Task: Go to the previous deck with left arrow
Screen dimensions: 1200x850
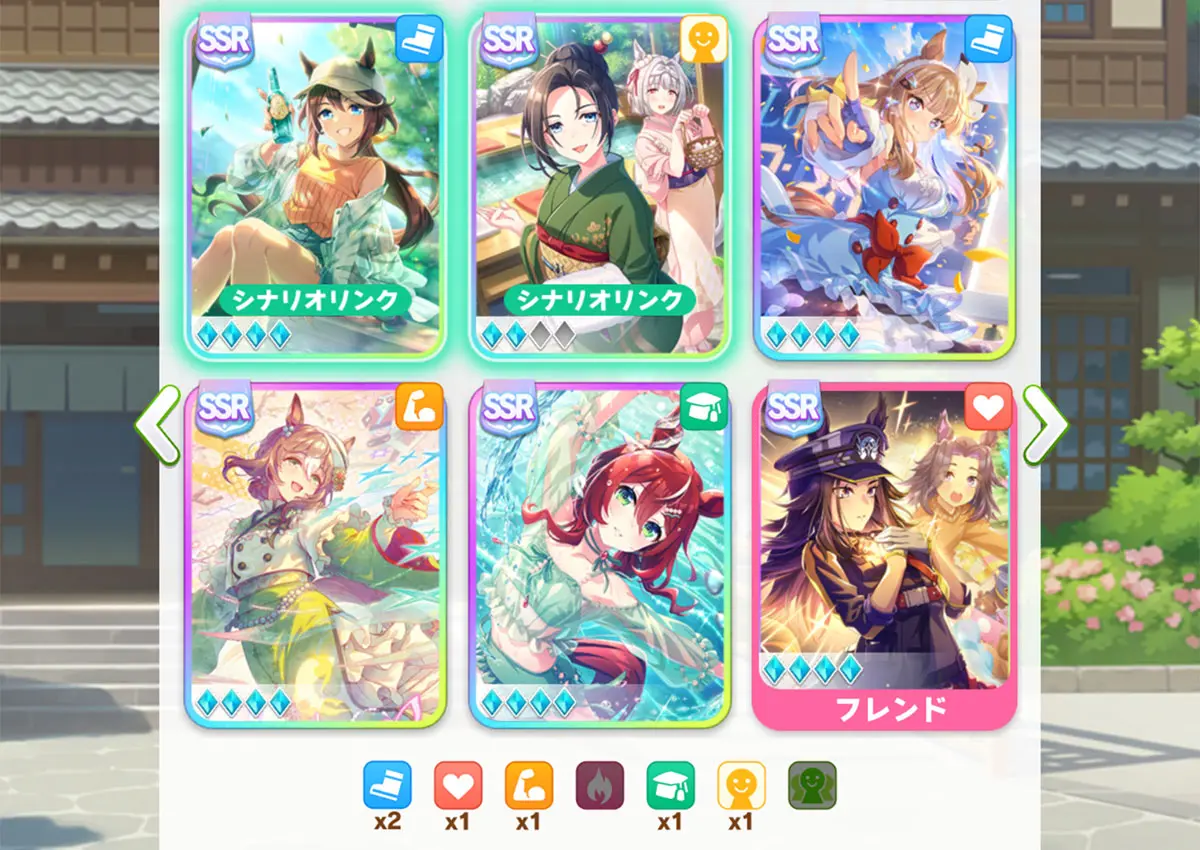Action: coord(157,425)
